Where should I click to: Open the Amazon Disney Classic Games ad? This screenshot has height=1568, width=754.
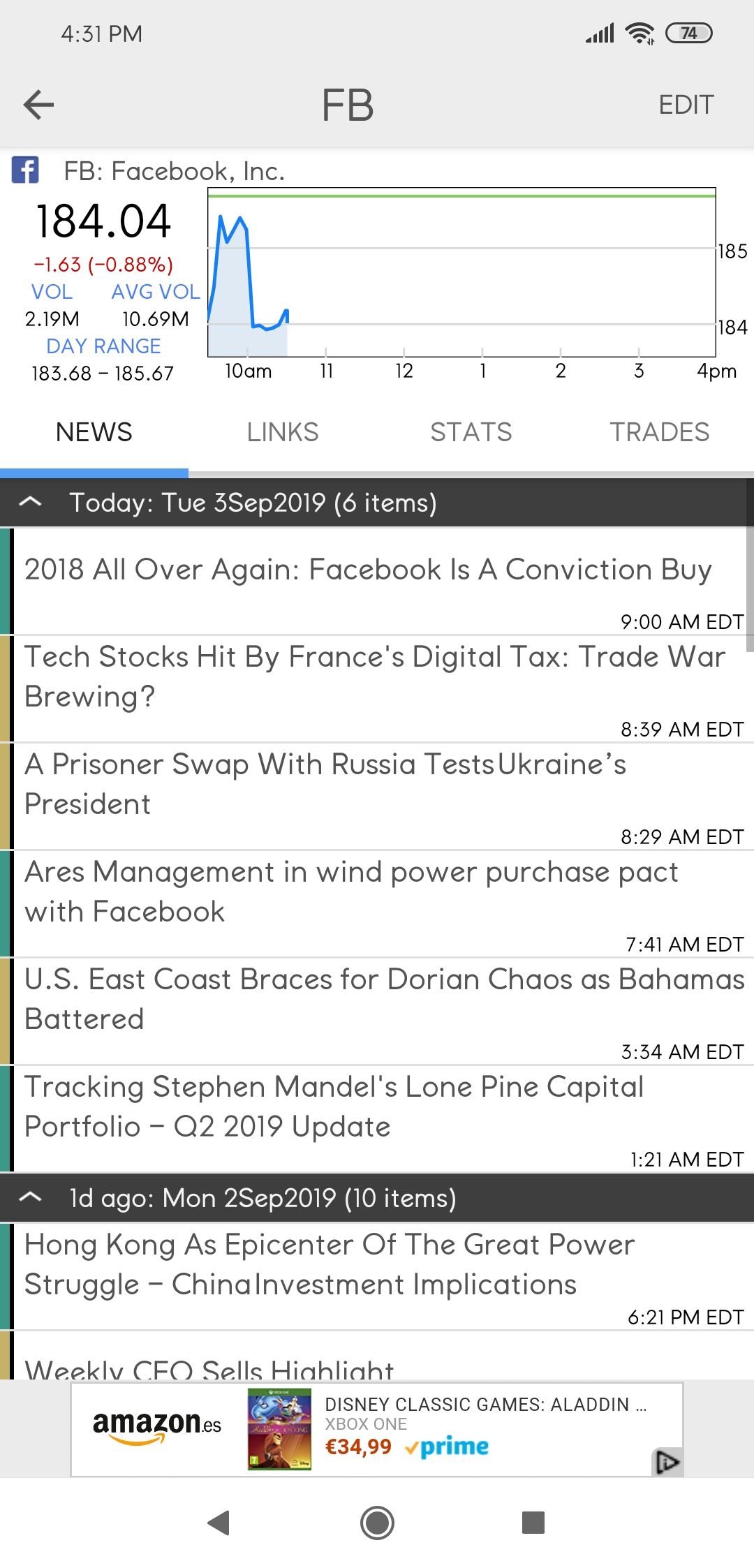coord(377,1429)
